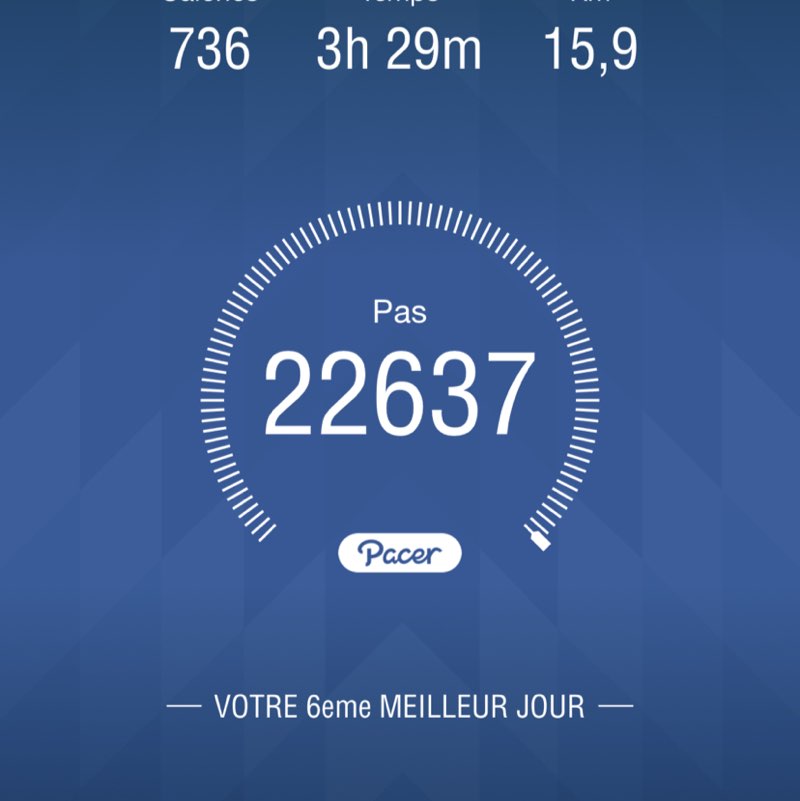Tap the left dash beside the best-day banner
The image size is (800, 801).
[185, 706]
